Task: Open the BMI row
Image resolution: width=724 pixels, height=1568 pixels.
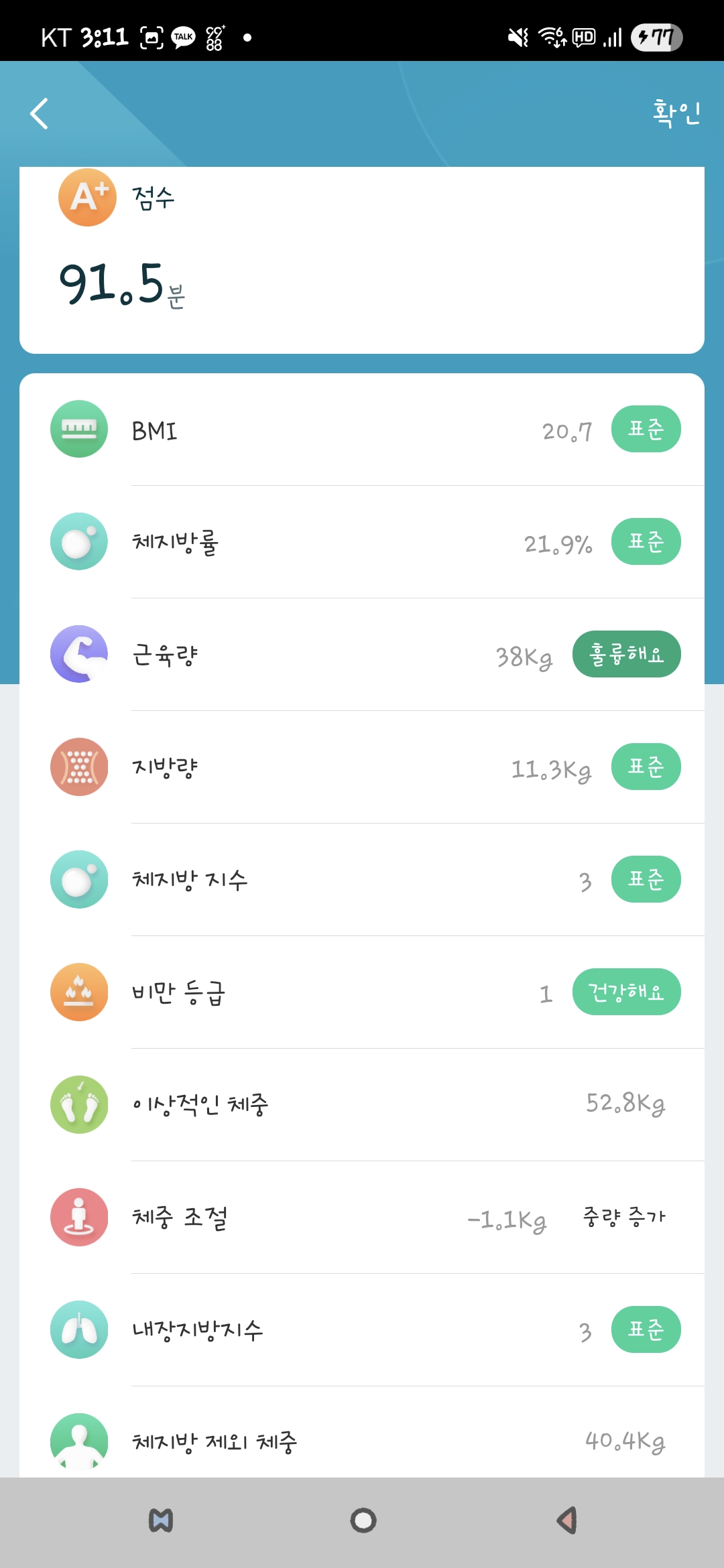Action: point(362,430)
